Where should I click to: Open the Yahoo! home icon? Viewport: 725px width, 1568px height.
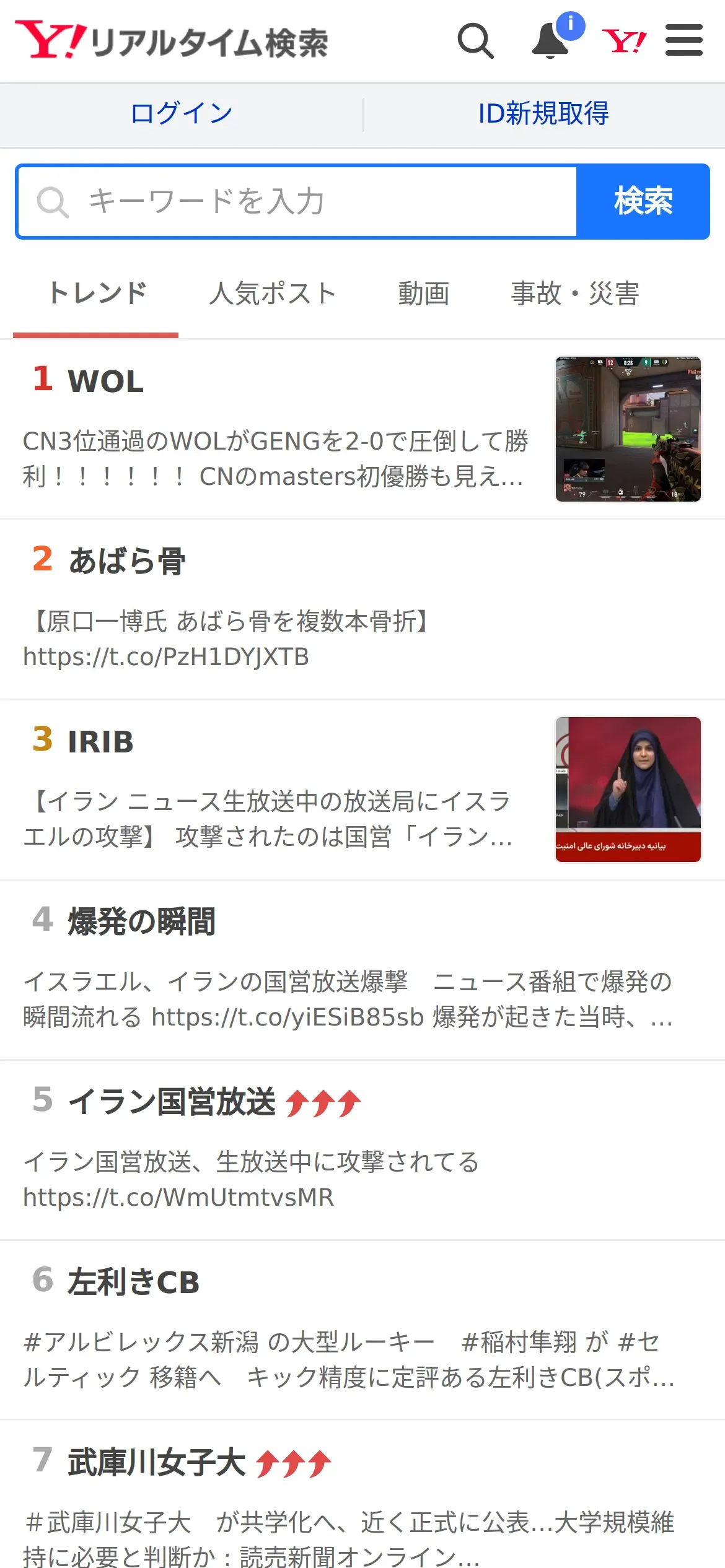click(624, 41)
